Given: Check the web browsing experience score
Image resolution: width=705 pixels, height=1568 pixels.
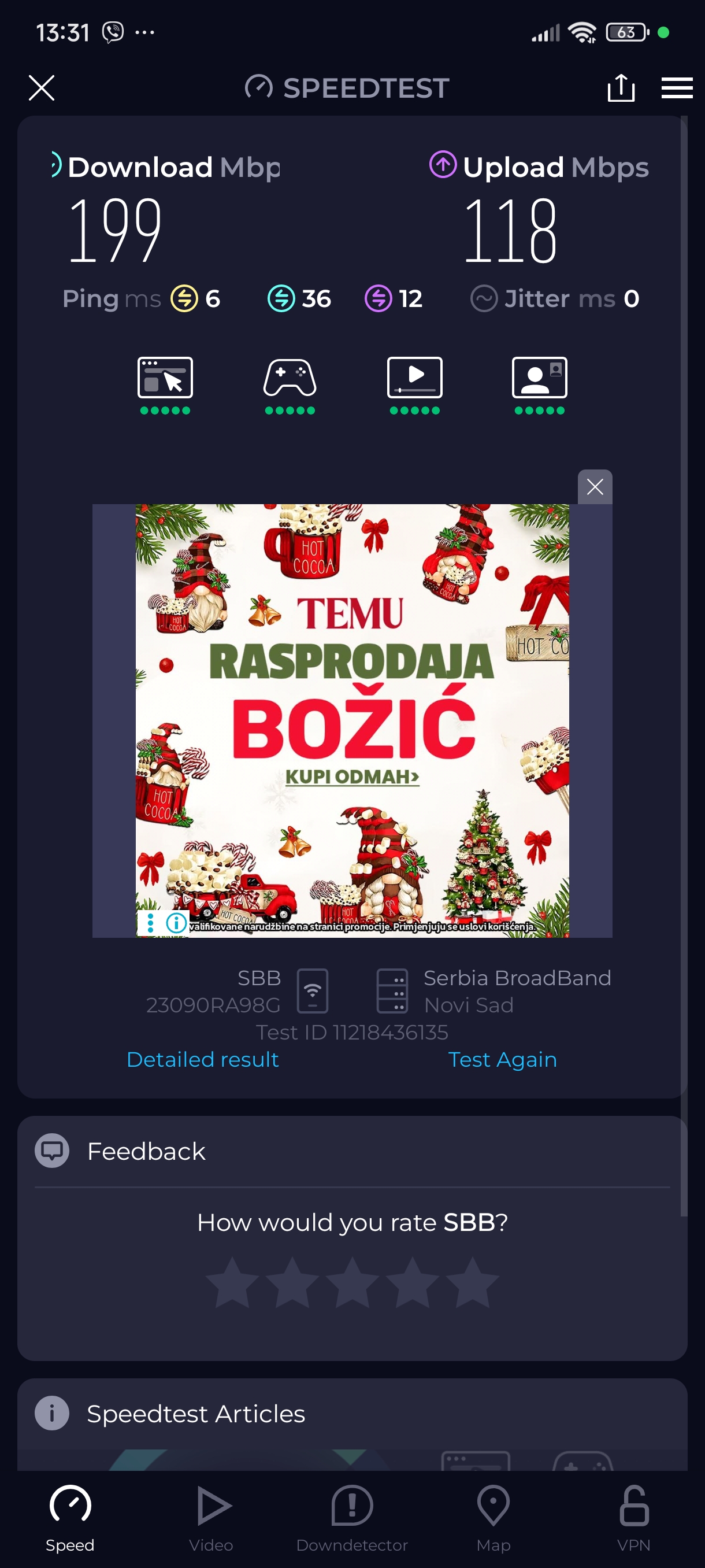Looking at the screenshot, I should 165,384.
